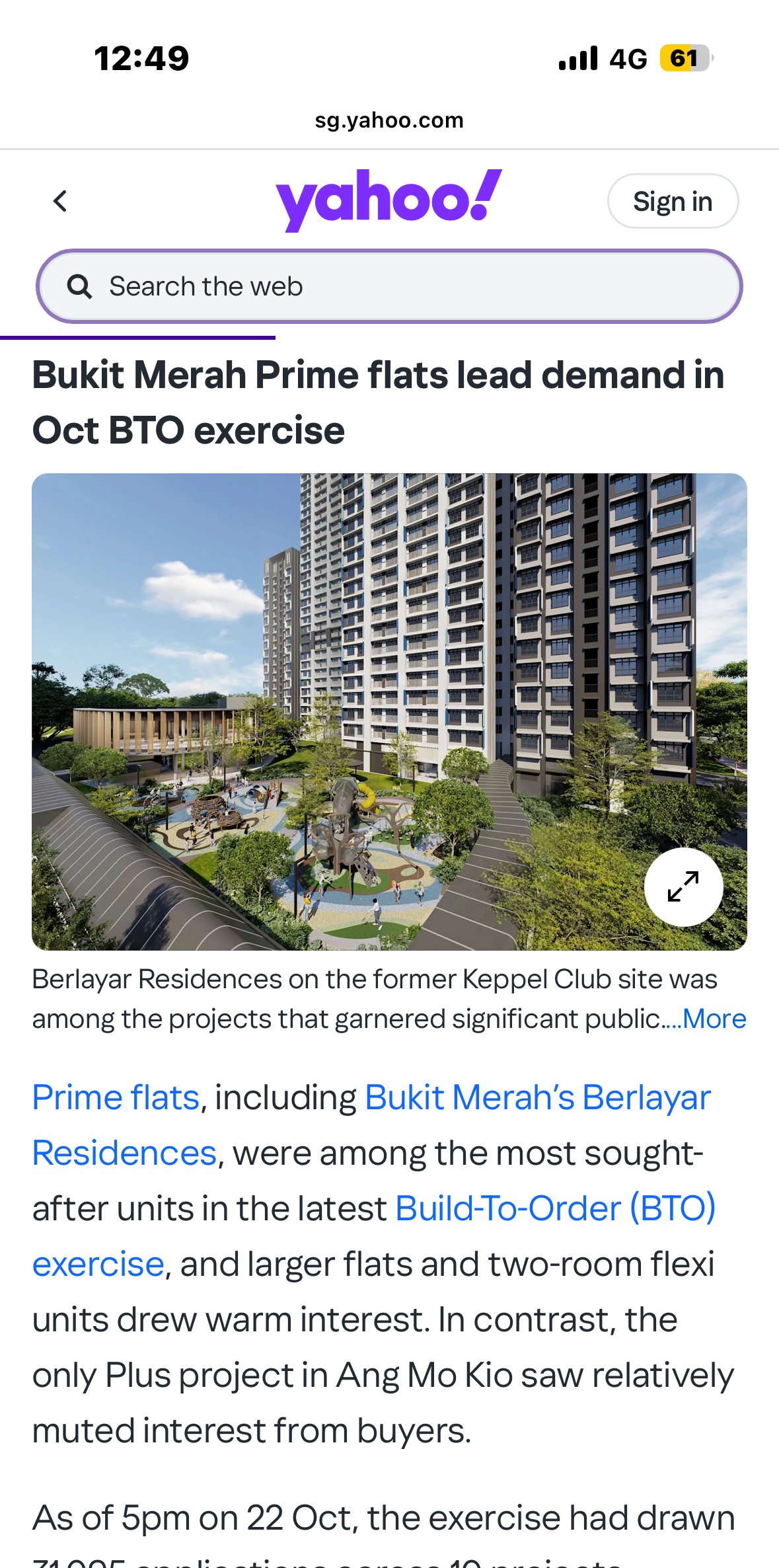
Task: Open the Search the web field
Action: click(x=389, y=287)
